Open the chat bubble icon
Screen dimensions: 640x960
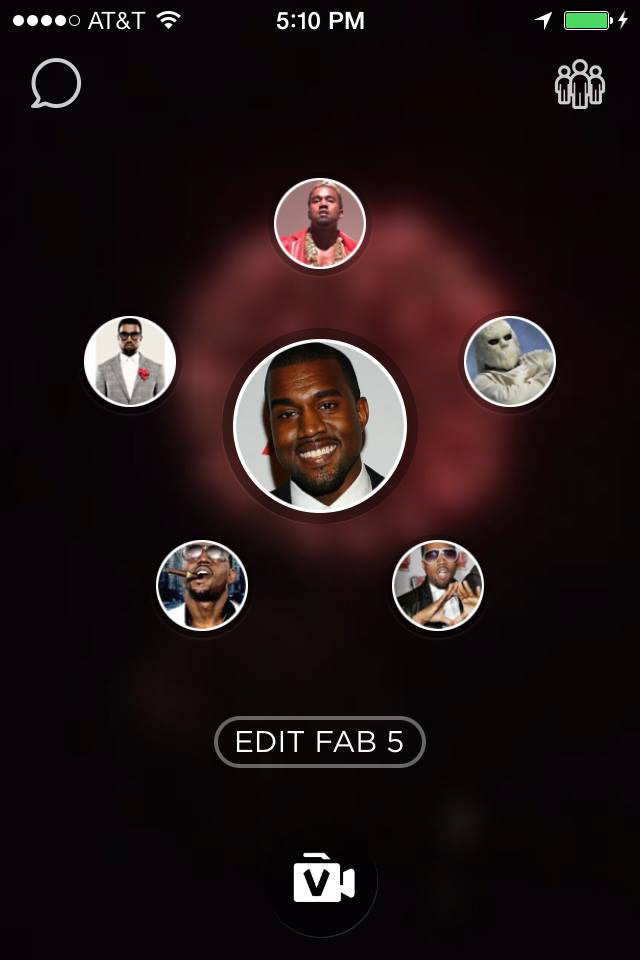pyautogui.click(x=56, y=84)
